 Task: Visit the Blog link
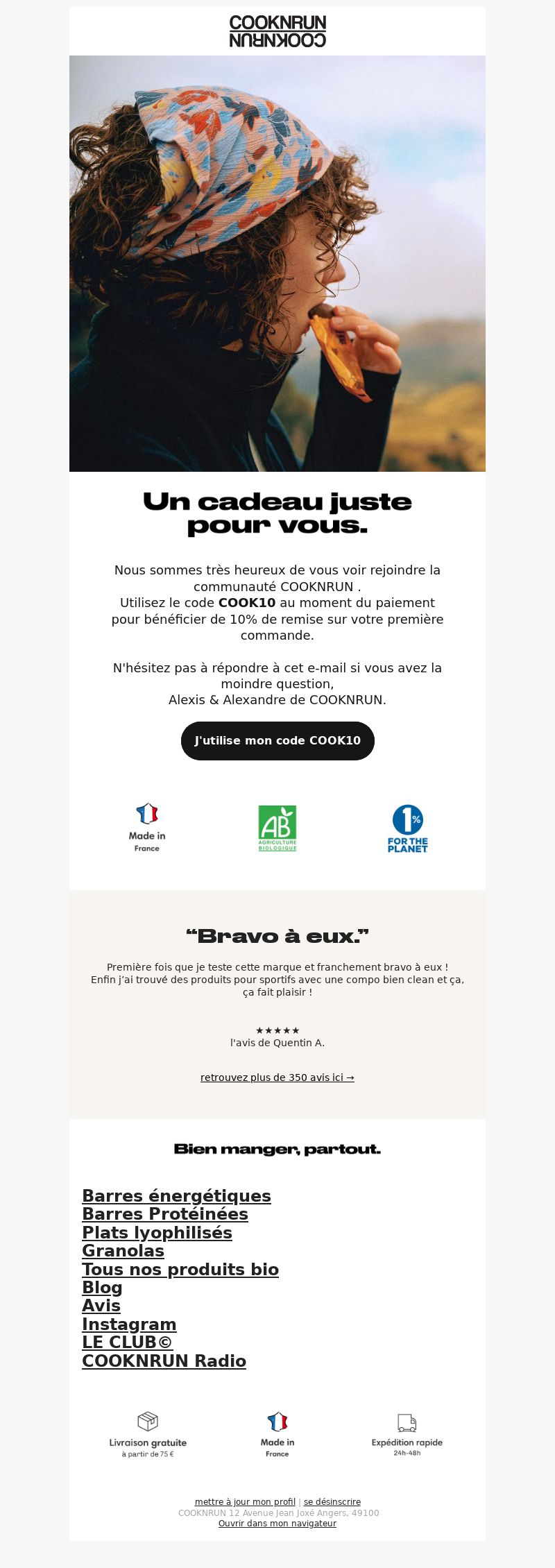pyautogui.click(x=102, y=1287)
